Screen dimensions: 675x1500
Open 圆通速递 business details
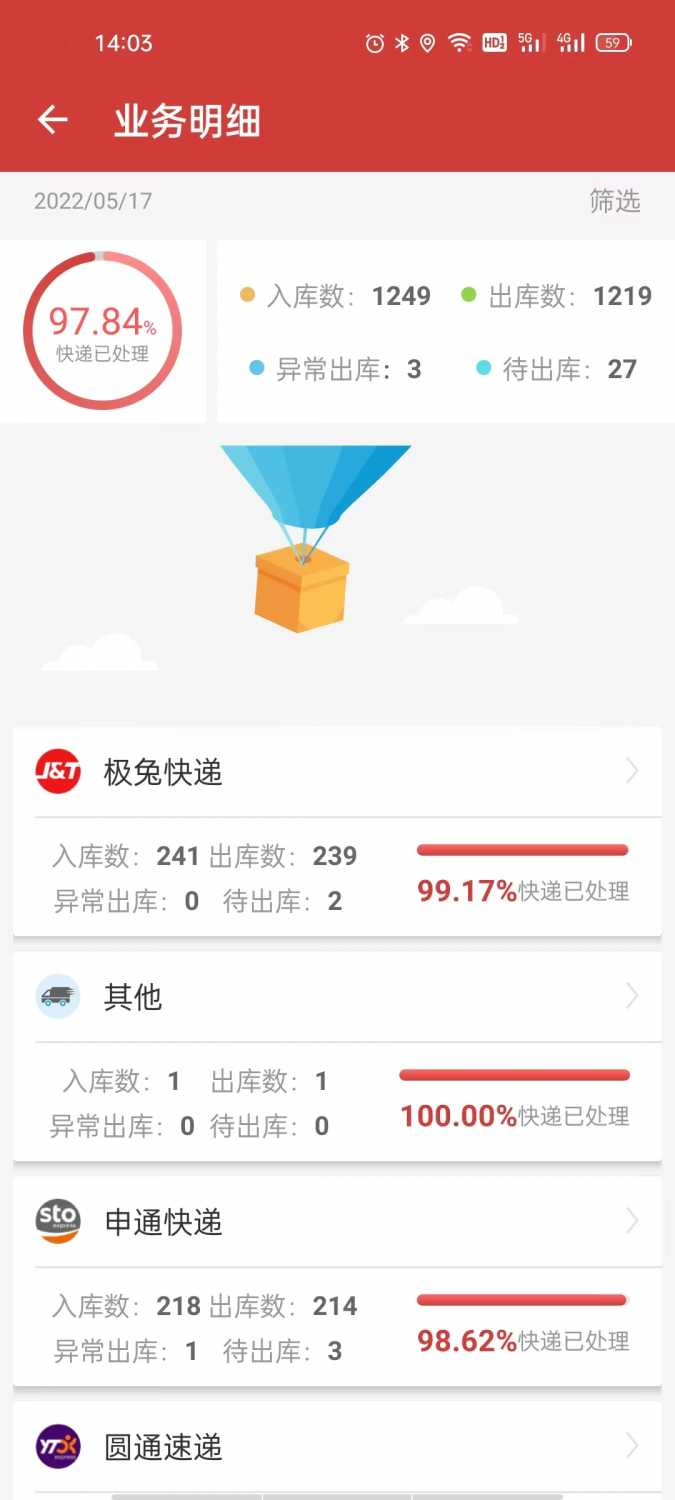tap(337, 1447)
